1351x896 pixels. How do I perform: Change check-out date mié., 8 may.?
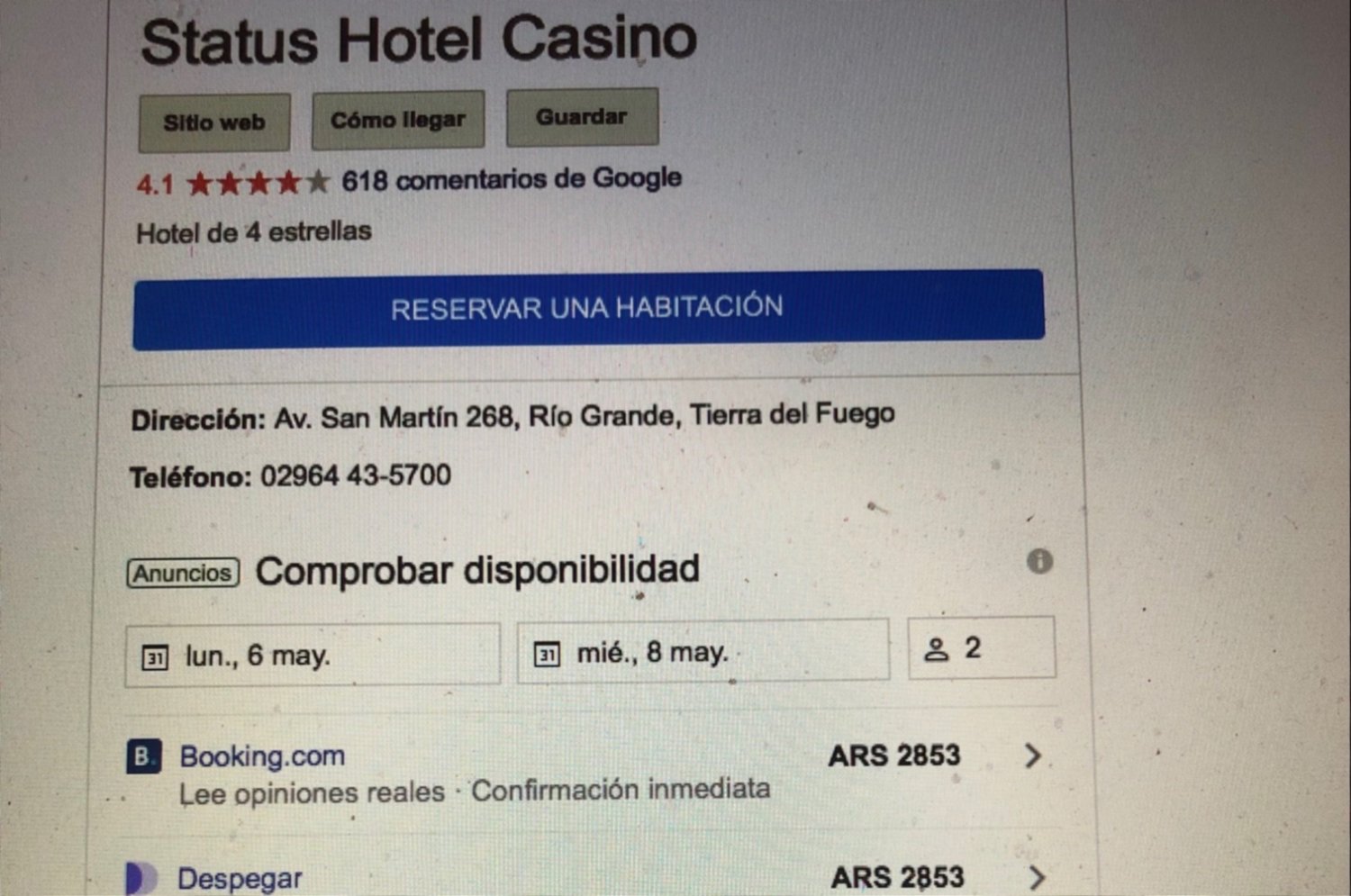tap(703, 651)
